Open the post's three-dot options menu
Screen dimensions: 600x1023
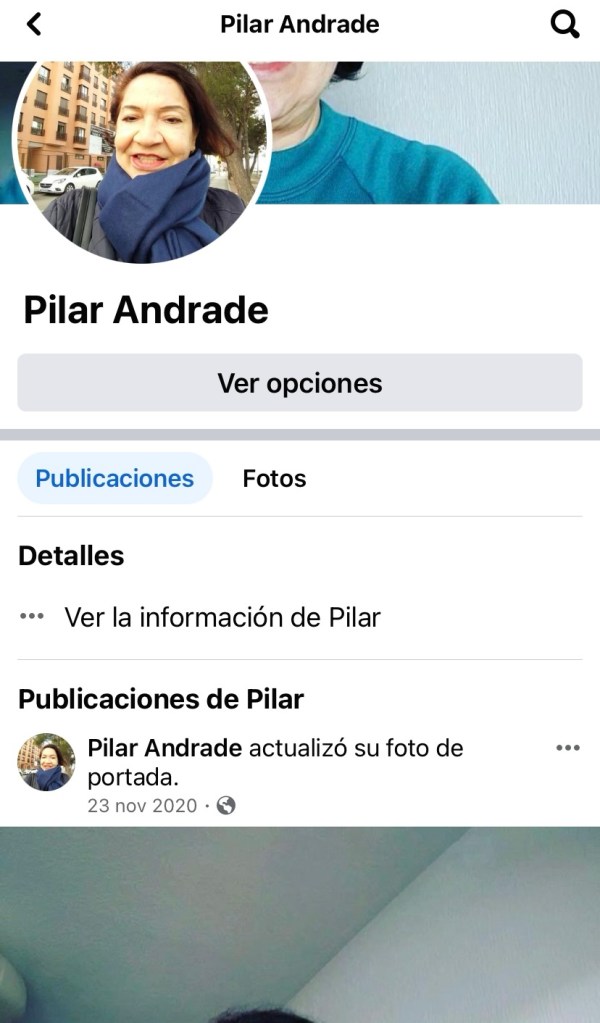click(567, 748)
